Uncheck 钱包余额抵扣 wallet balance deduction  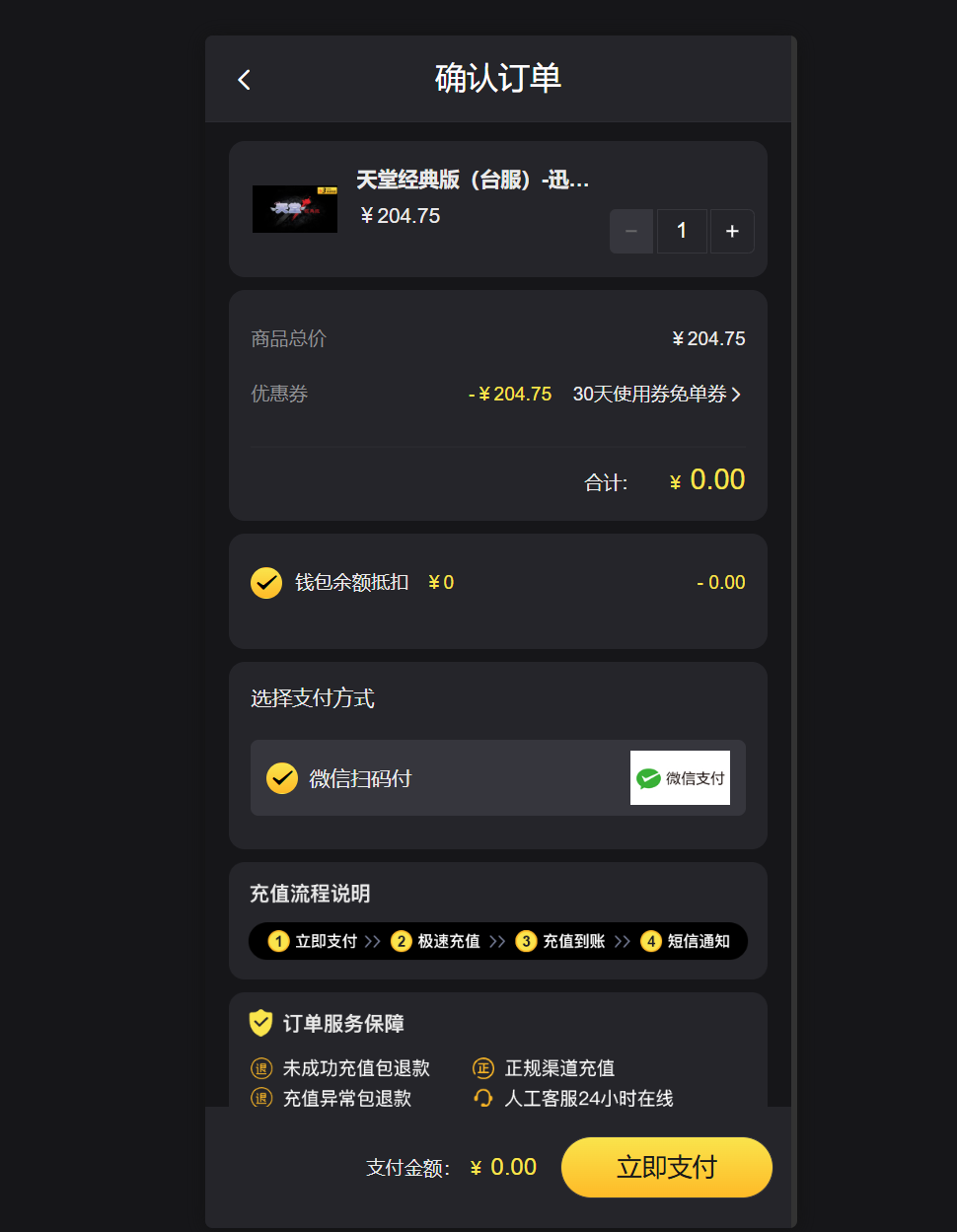click(x=266, y=583)
